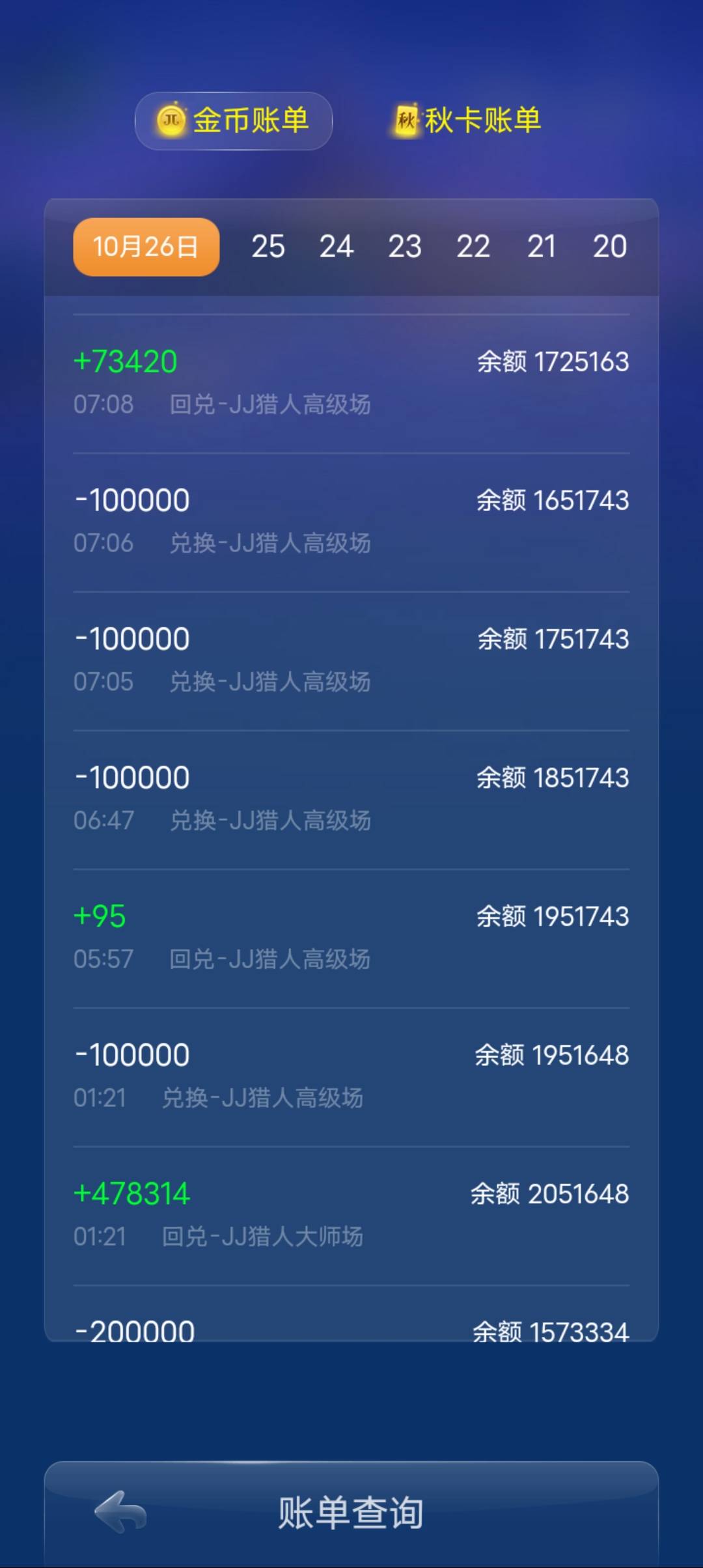Select date 24 in the date bar
703x1568 pixels.
(x=337, y=246)
